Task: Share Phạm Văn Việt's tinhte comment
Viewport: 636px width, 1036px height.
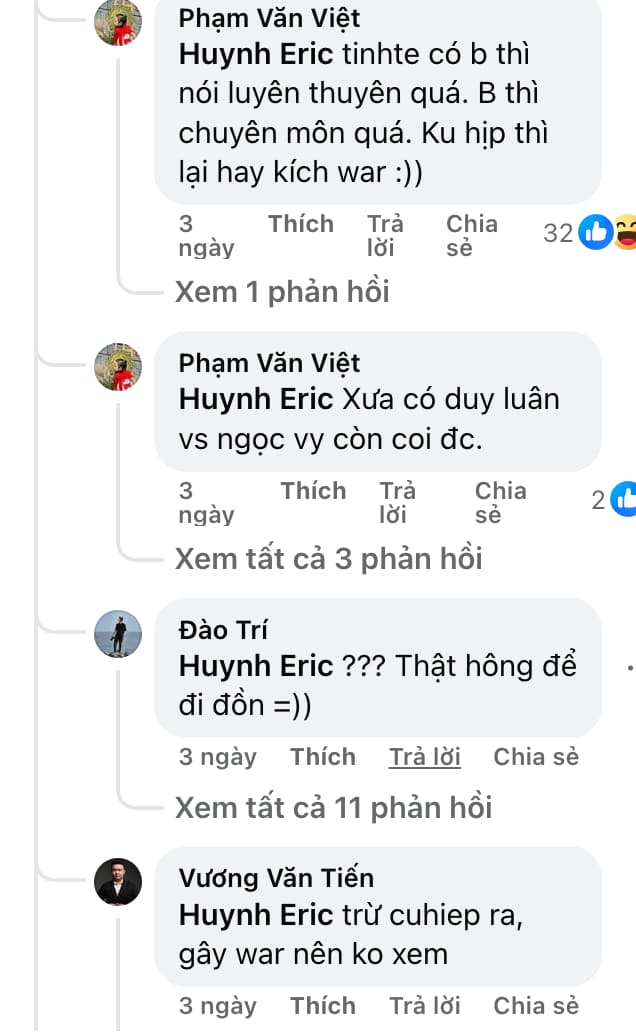Action: pyautogui.click(x=471, y=235)
